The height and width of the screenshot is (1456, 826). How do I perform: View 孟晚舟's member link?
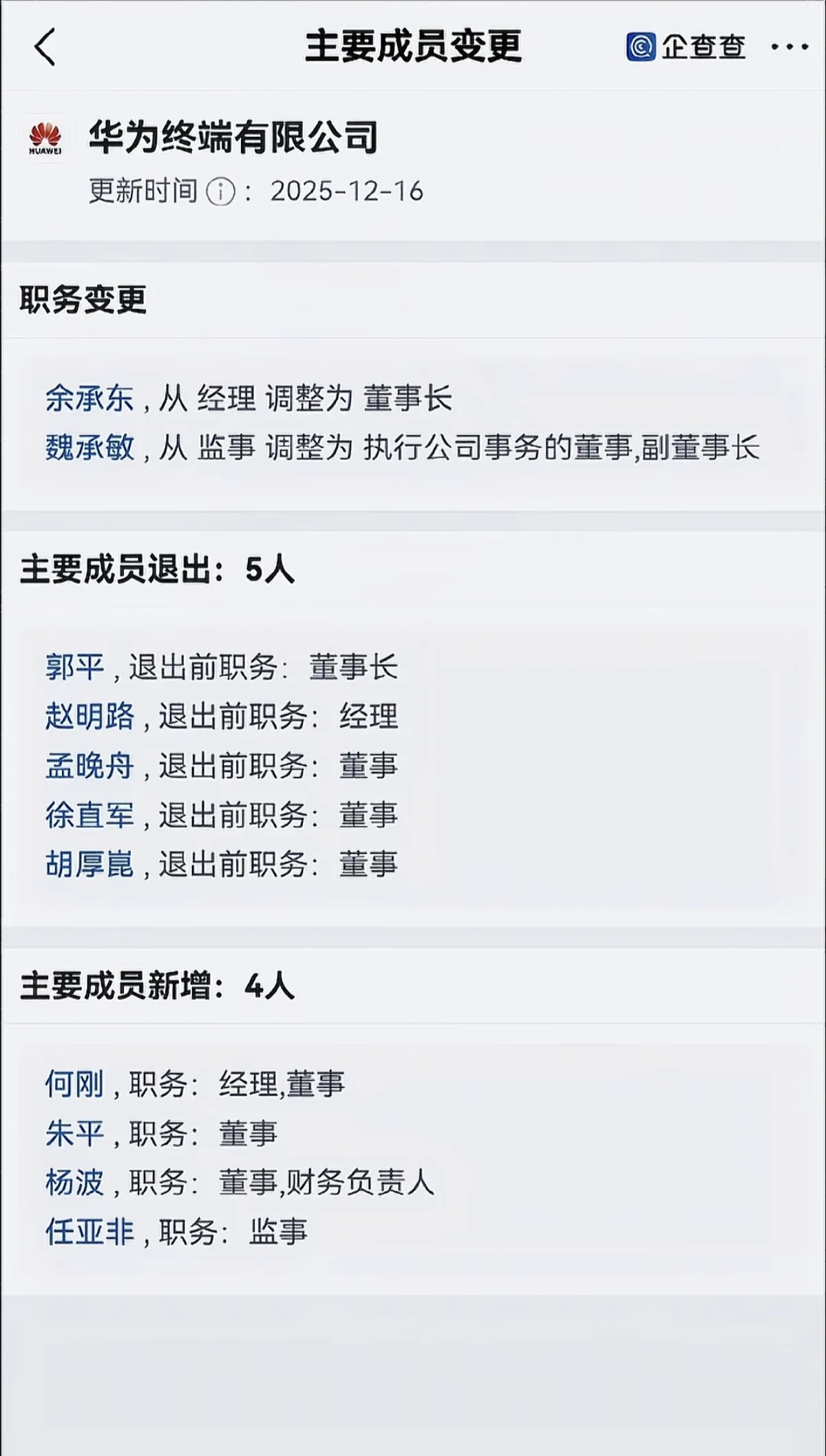(91, 766)
